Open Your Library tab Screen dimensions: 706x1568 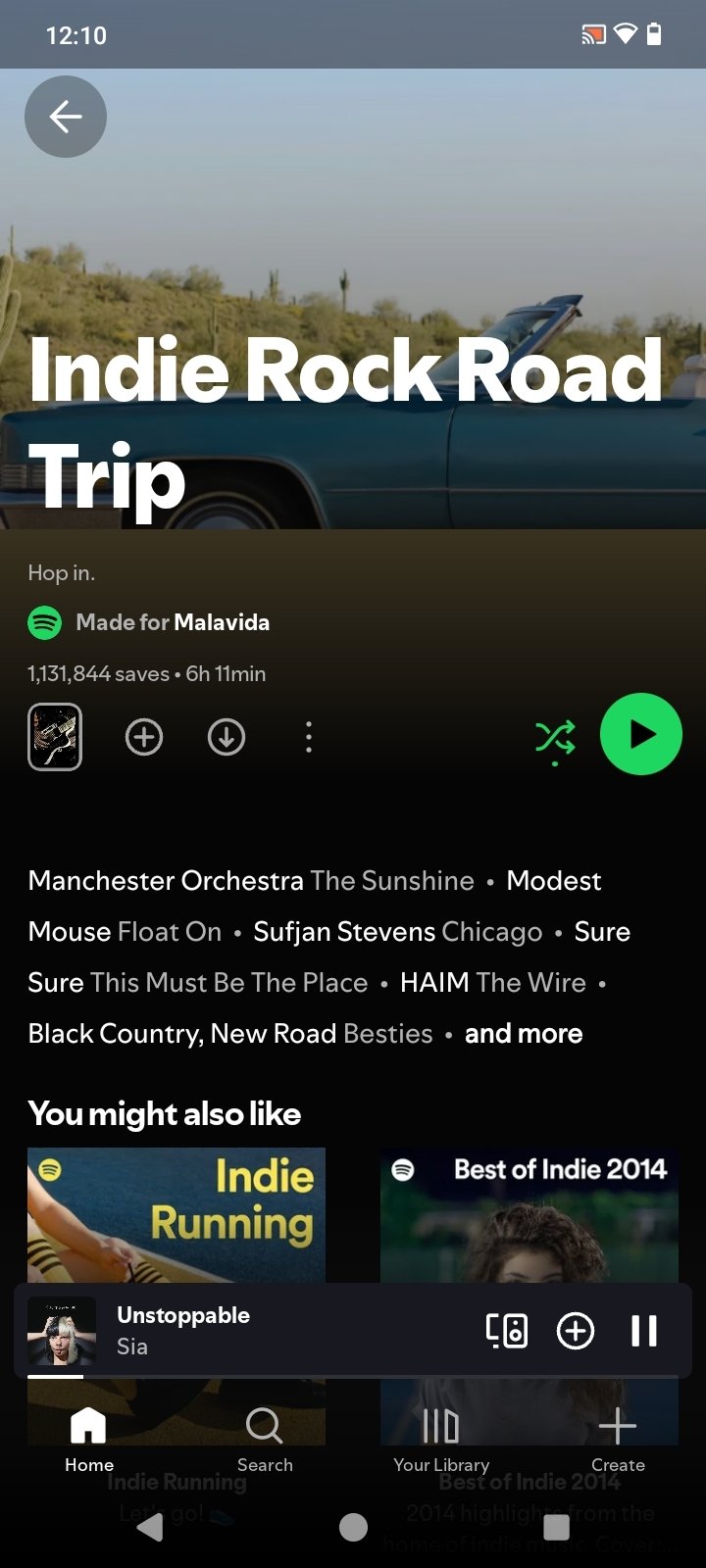click(x=441, y=1439)
